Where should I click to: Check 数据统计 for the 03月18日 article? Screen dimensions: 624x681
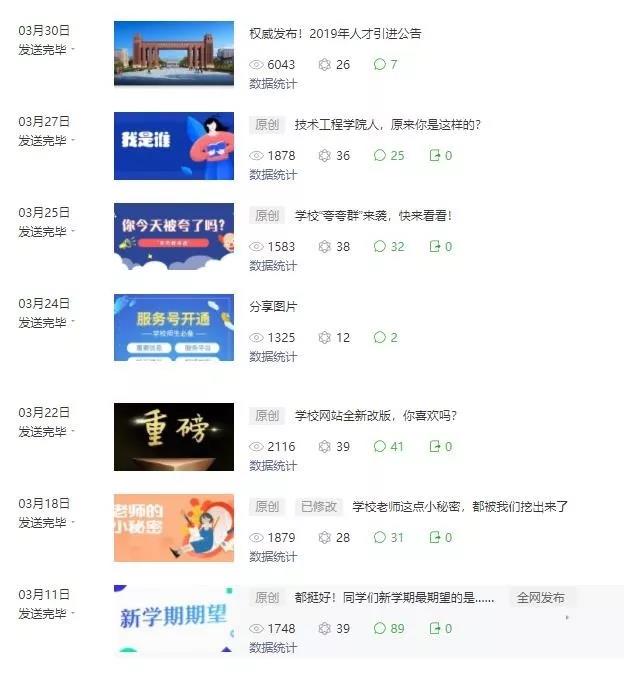pos(273,557)
